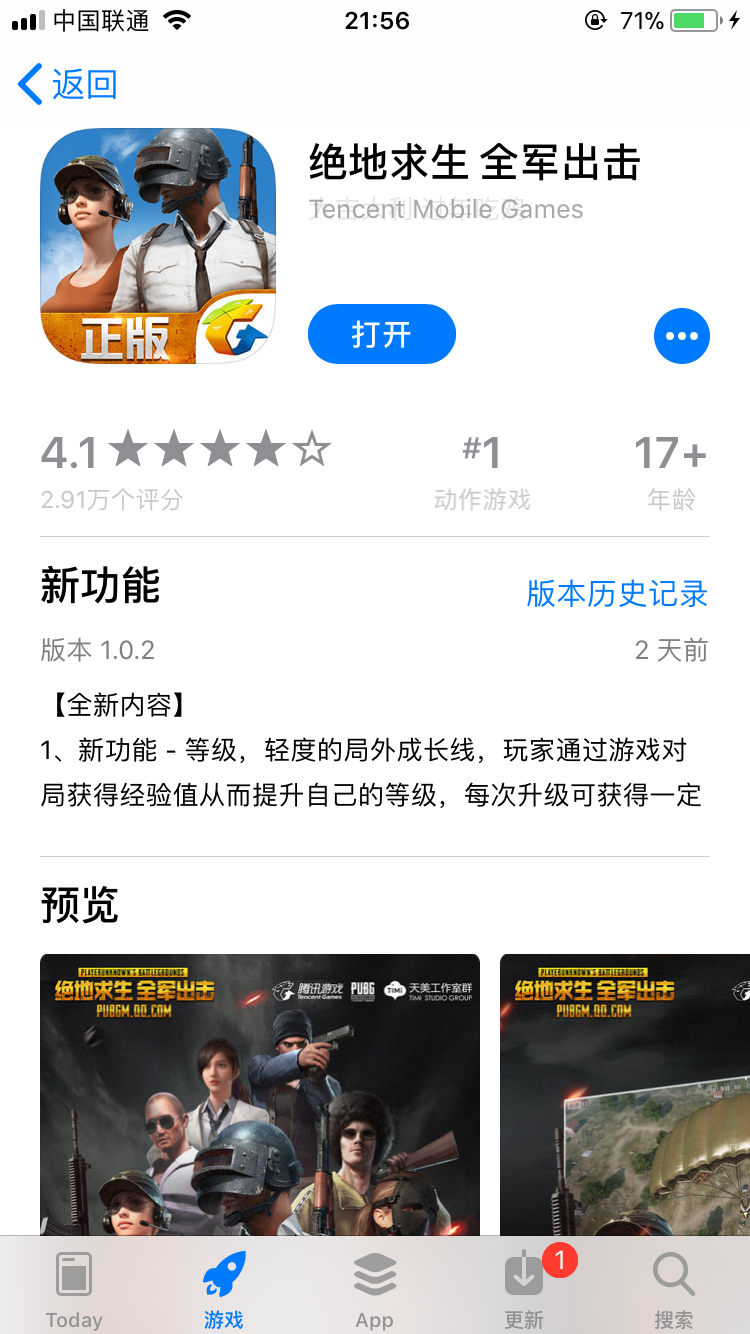This screenshot has width=750, height=1334.
Task: Open the second preview screenshot with parachute
Action: (624, 1094)
